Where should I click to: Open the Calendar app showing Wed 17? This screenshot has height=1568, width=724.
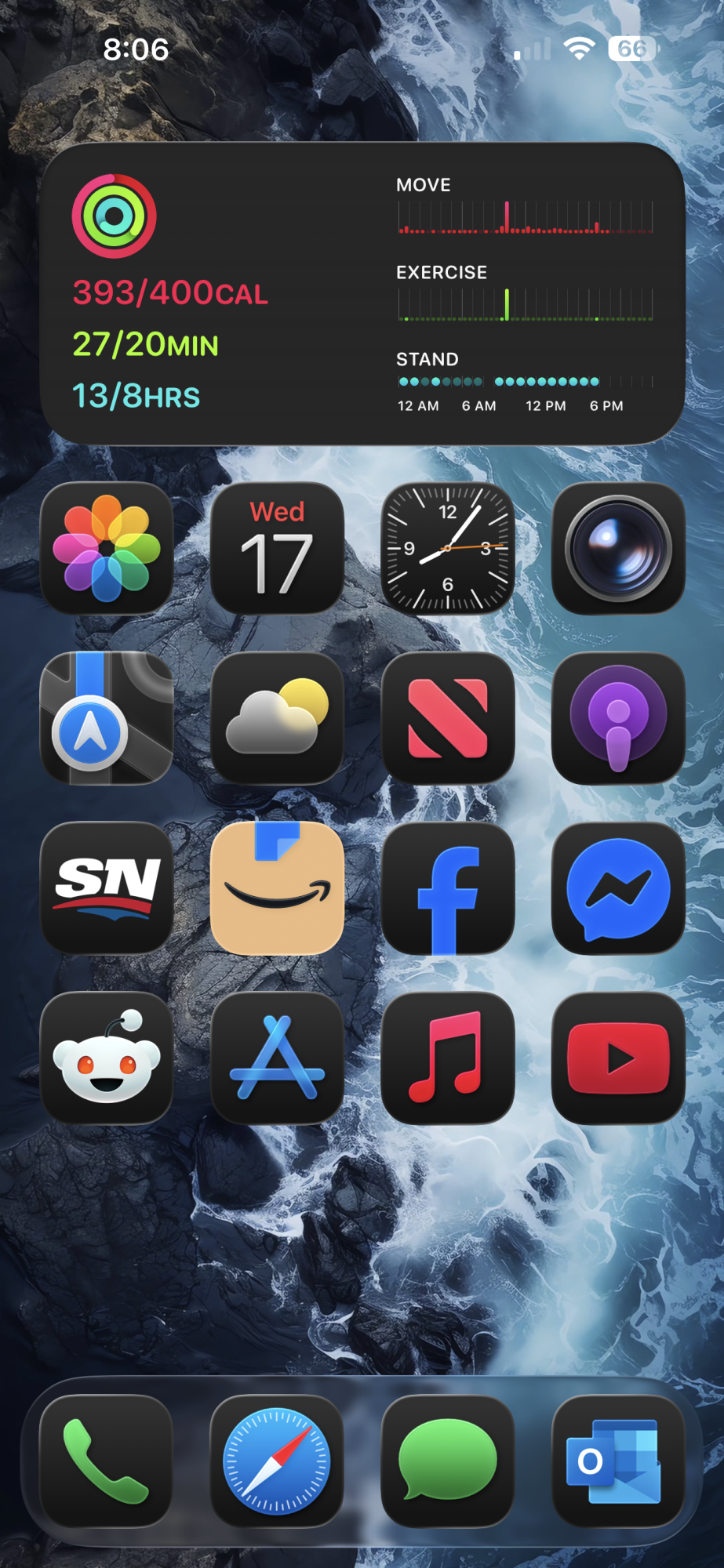pos(277,548)
